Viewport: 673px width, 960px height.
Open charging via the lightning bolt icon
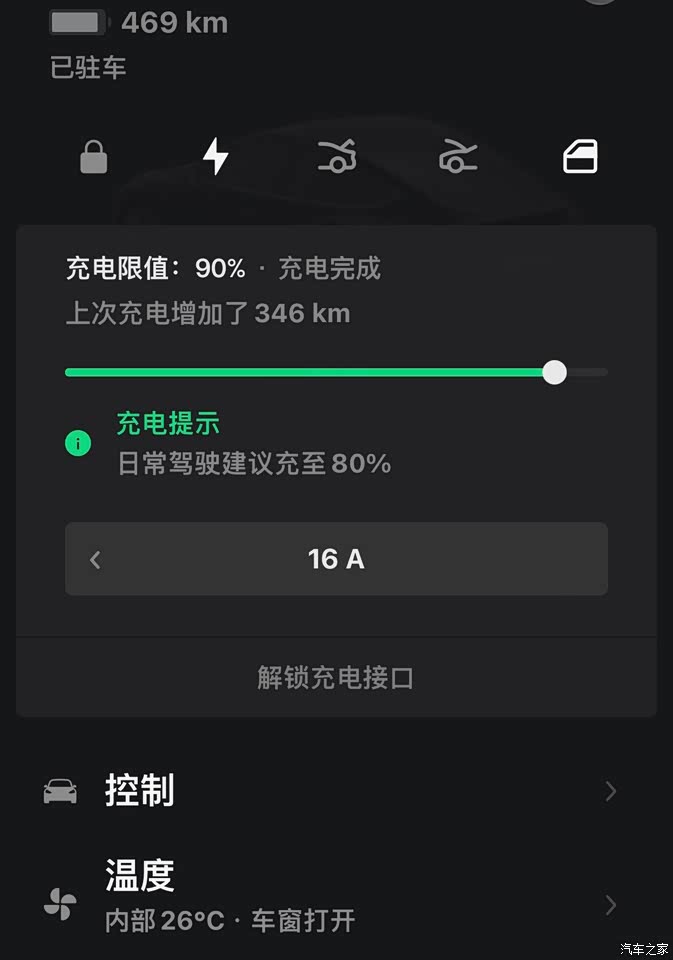[215, 157]
